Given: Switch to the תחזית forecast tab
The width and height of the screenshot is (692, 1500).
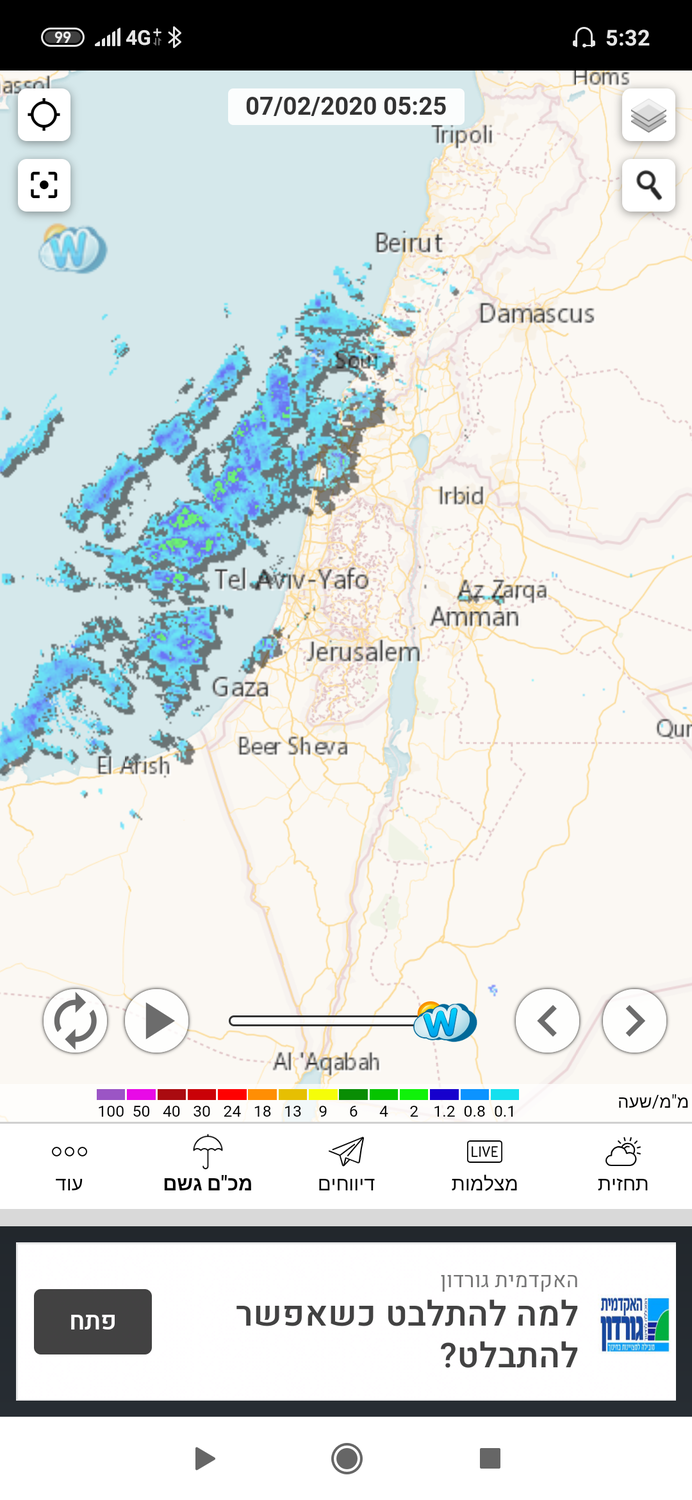Looking at the screenshot, I should [623, 1166].
